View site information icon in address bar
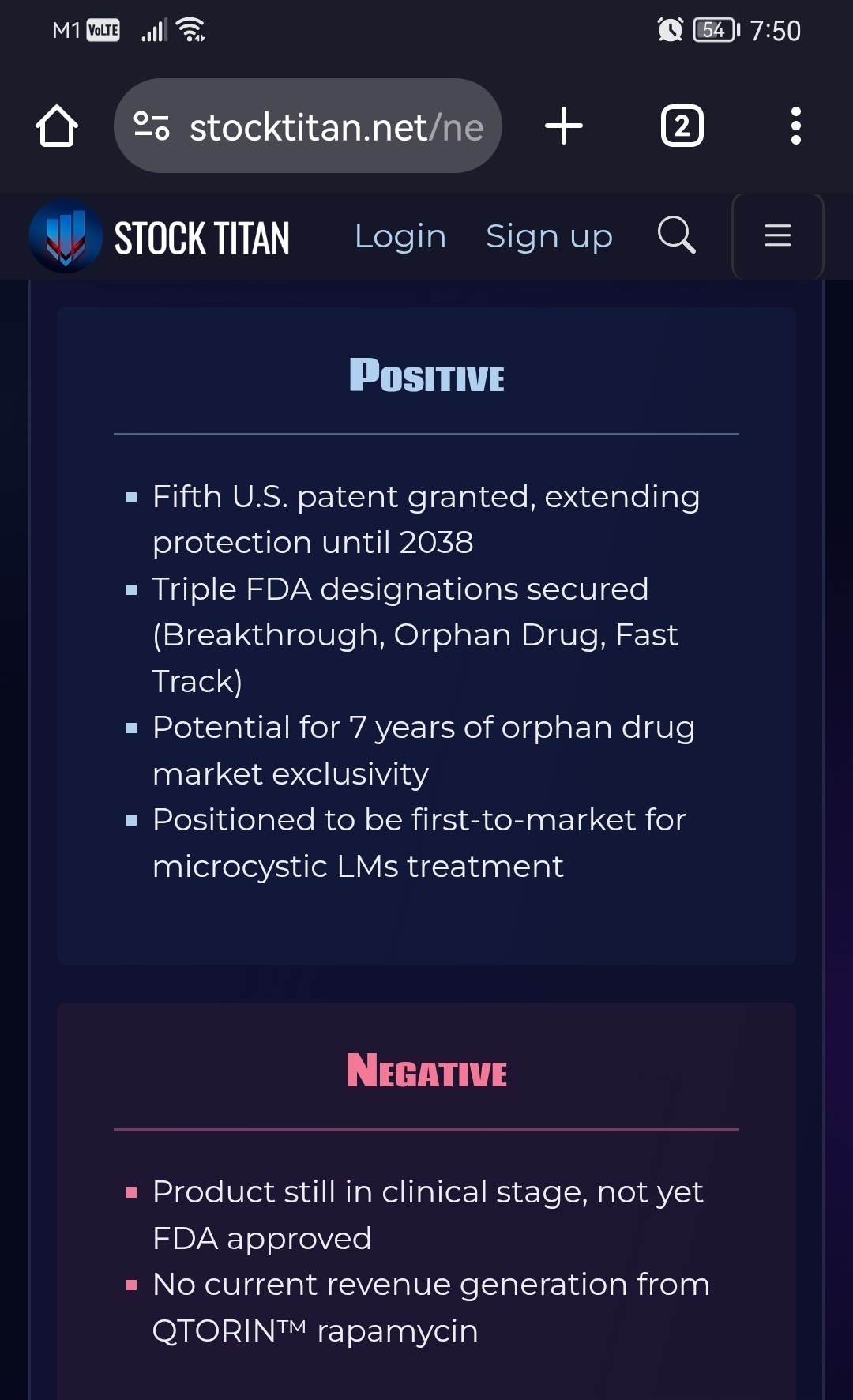The height and width of the screenshot is (1400, 853). coord(152,126)
